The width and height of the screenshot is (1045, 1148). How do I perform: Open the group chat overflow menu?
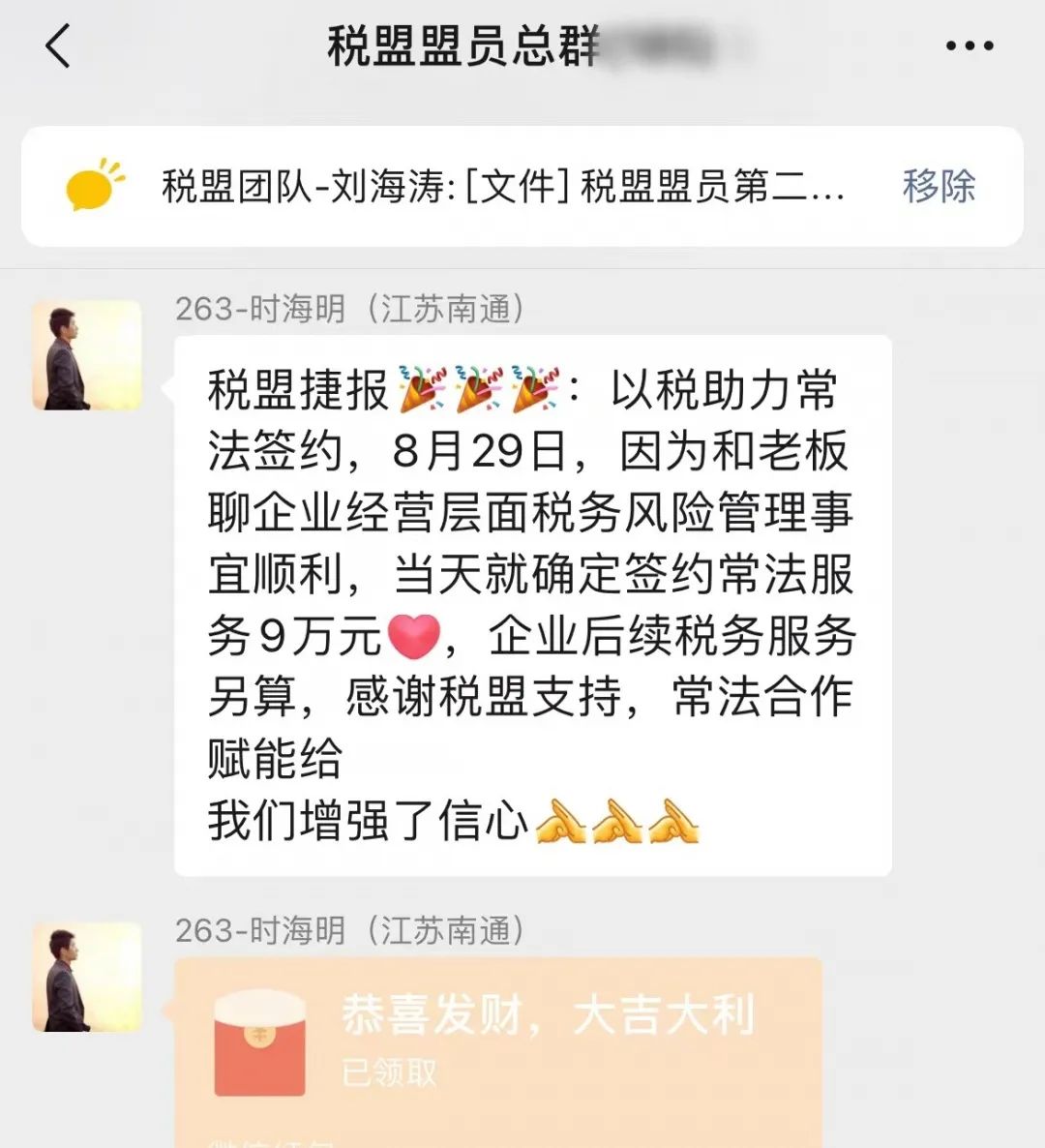969,46
